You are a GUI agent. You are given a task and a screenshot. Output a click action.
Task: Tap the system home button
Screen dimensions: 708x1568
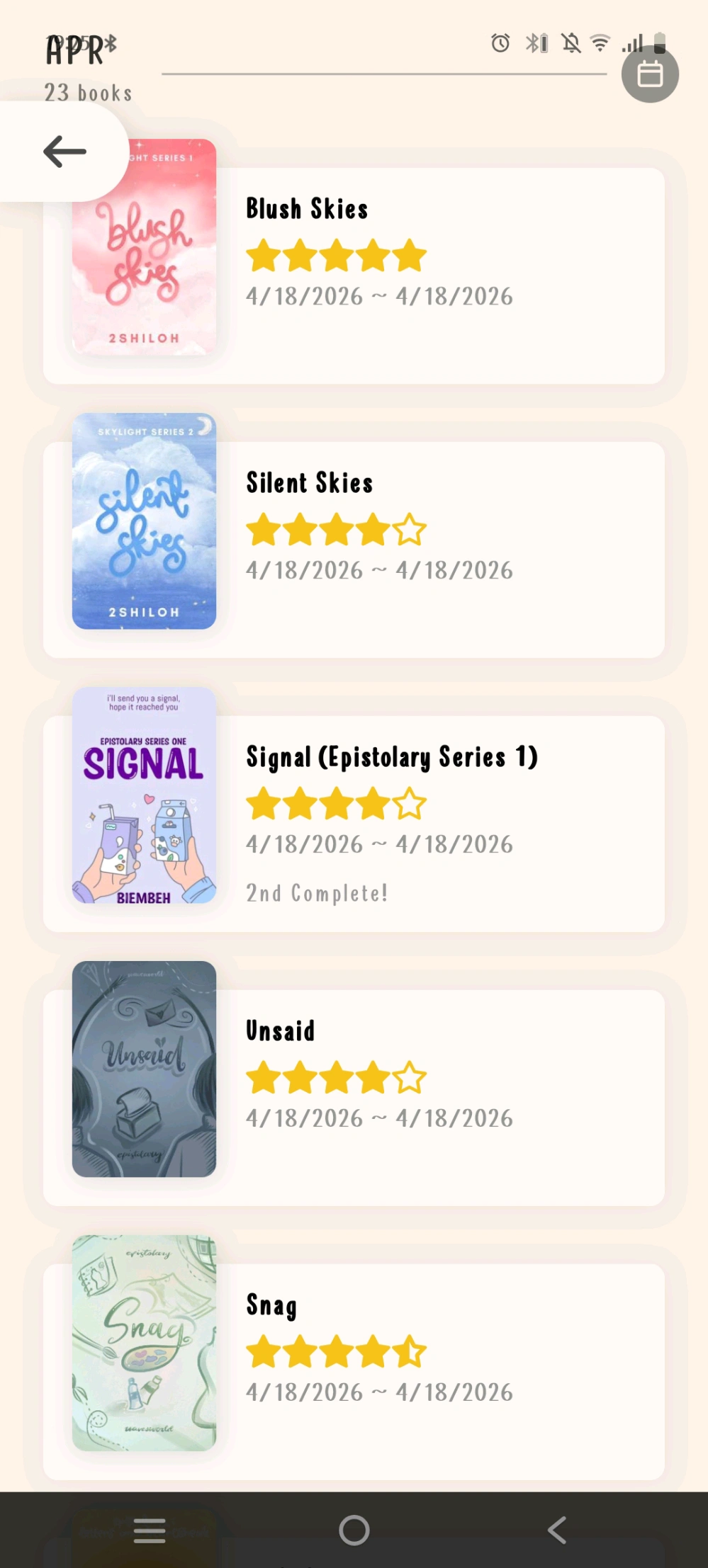[x=354, y=1530]
